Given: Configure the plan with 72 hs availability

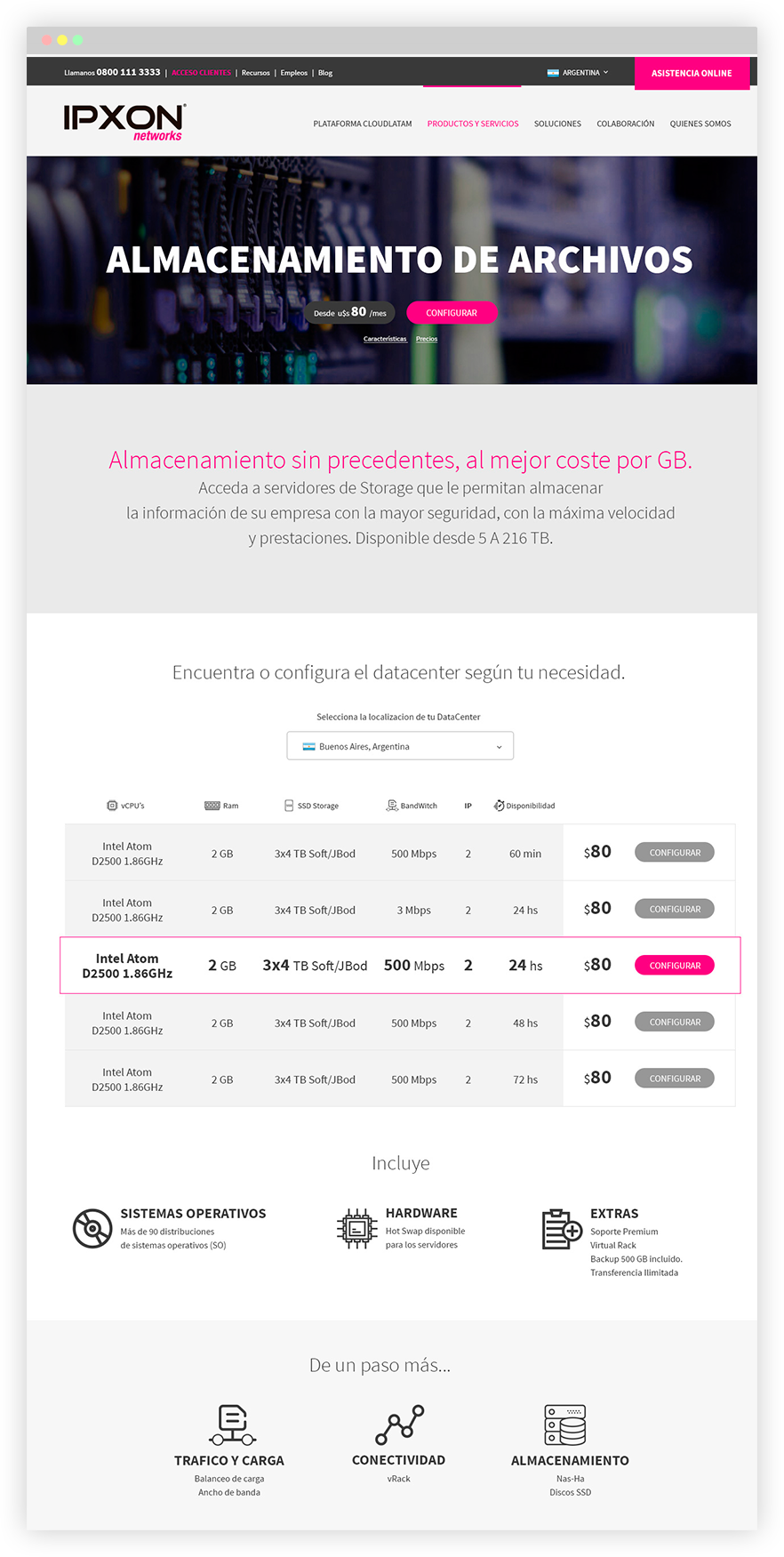Looking at the screenshot, I should click(675, 1079).
